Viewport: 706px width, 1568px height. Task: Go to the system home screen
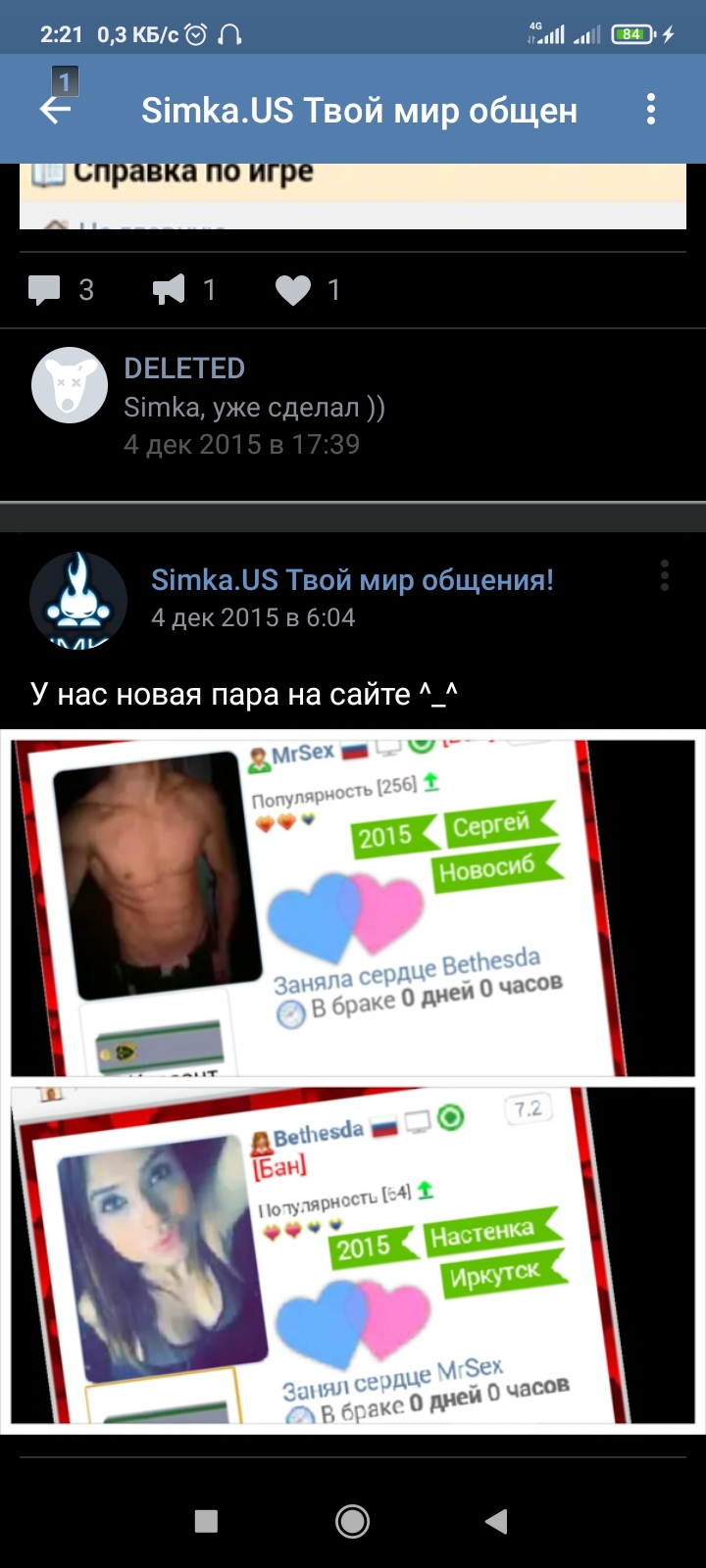click(x=353, y=1521)
